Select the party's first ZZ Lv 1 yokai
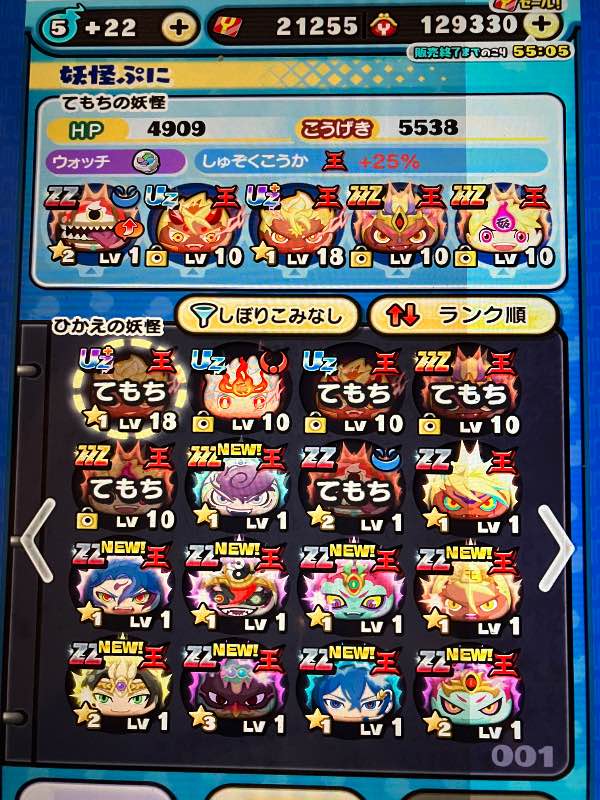Screen dimensions: 600x800 (x=88, y=225)
